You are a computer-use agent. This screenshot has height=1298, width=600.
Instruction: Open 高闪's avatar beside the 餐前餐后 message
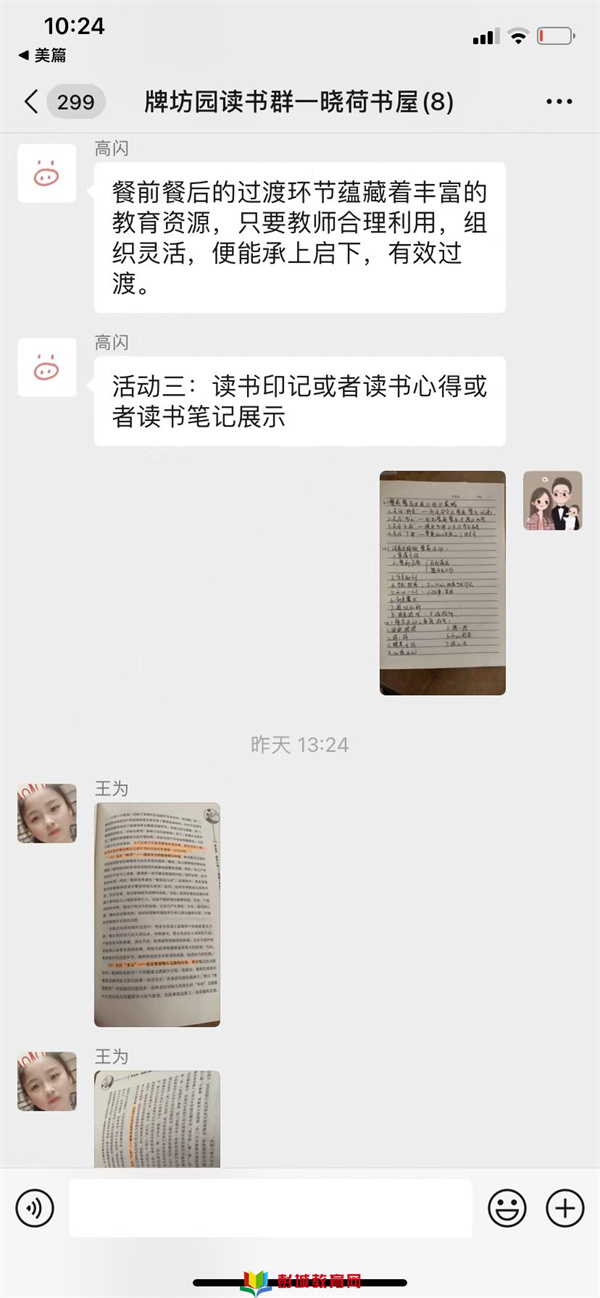47,173
